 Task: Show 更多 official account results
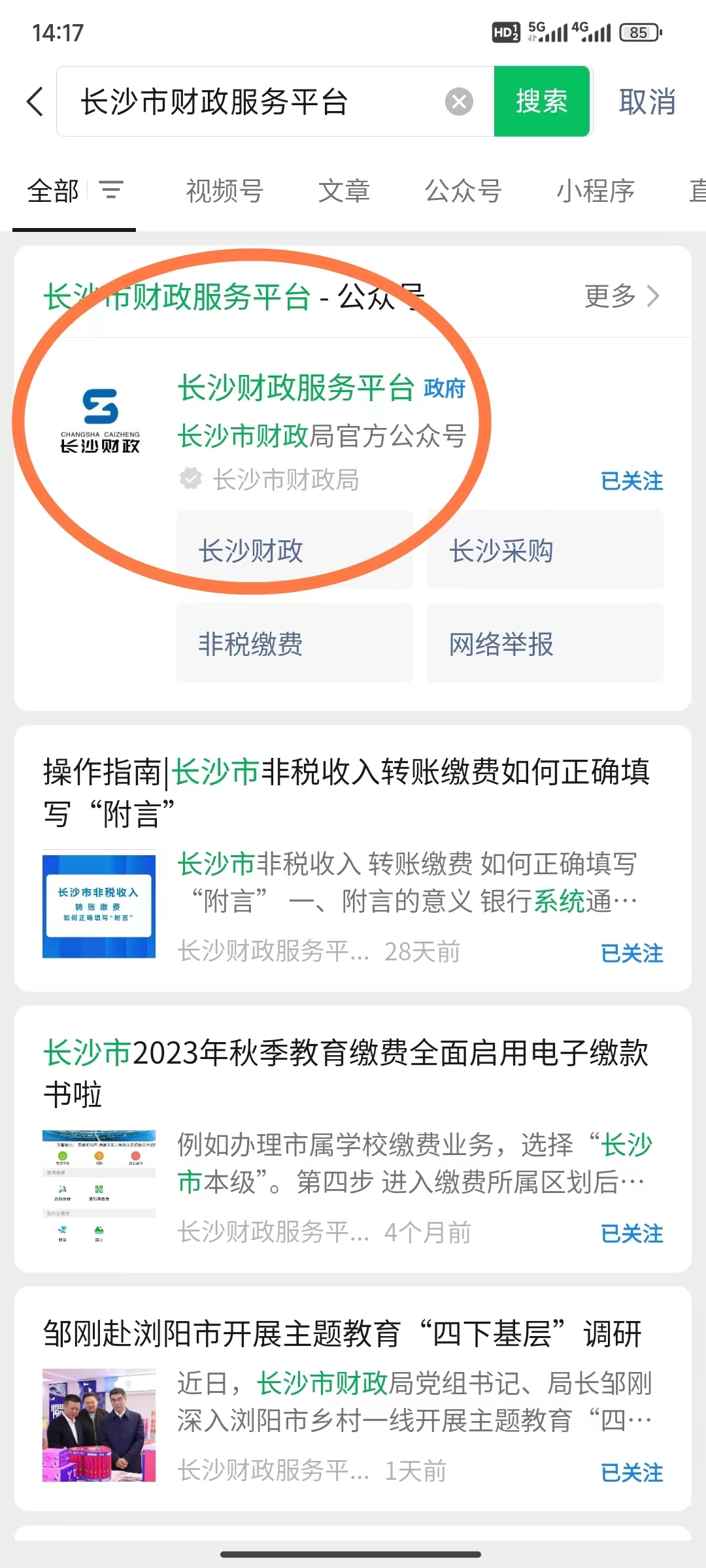(622, 296)
